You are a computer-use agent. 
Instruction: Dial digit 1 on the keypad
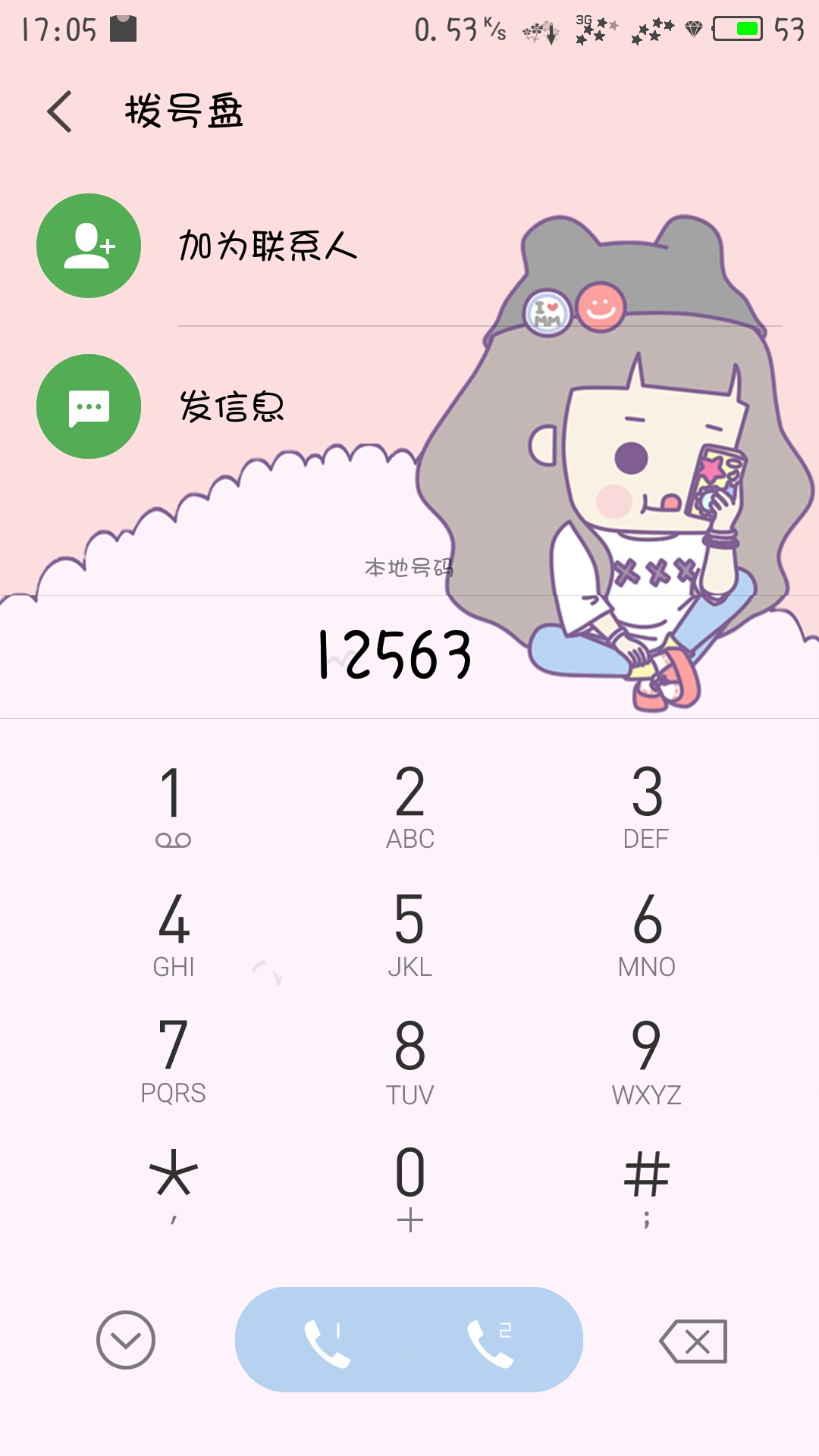pos(173,805)
